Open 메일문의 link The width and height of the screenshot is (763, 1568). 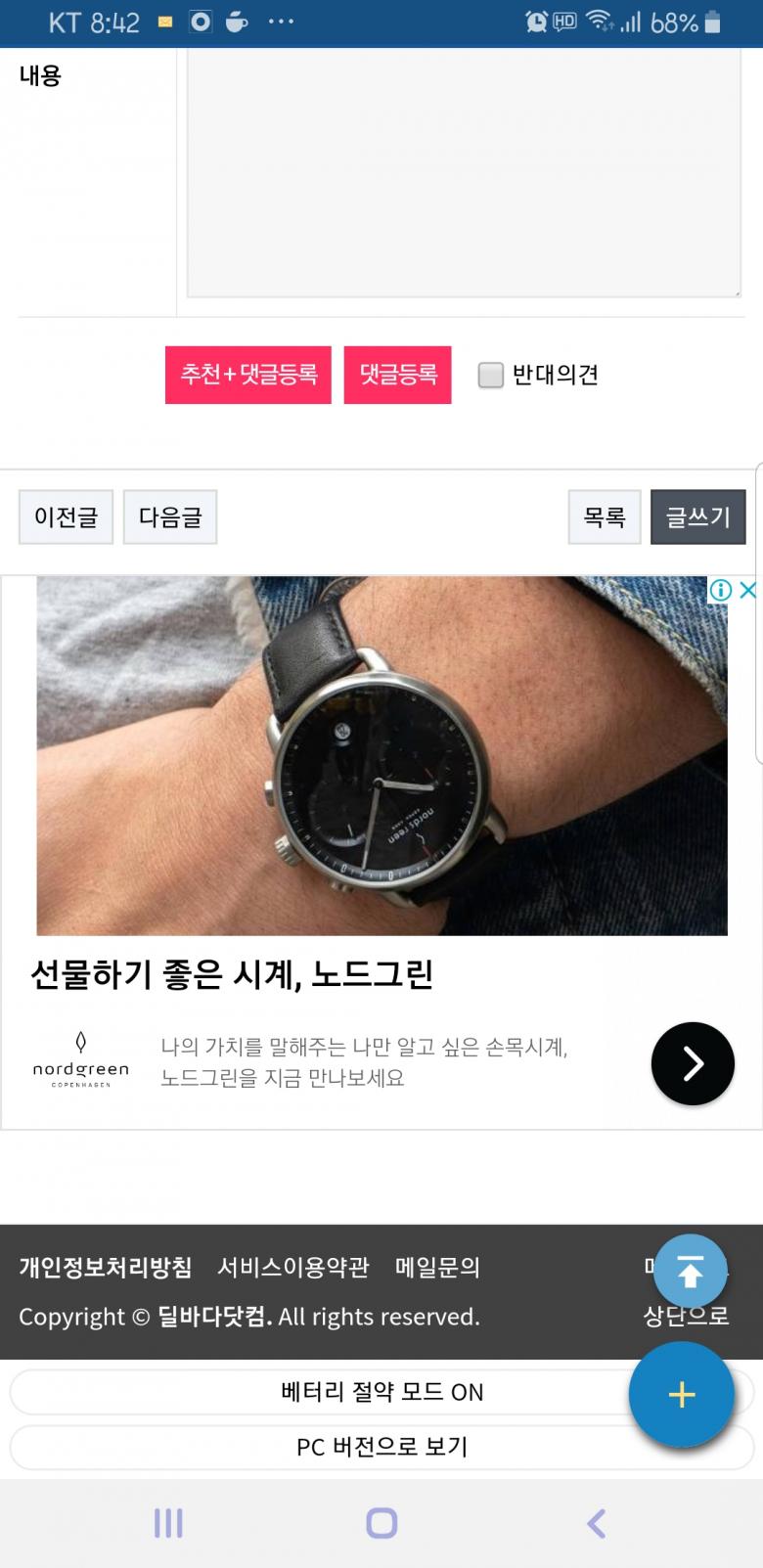click(437, 1268)
